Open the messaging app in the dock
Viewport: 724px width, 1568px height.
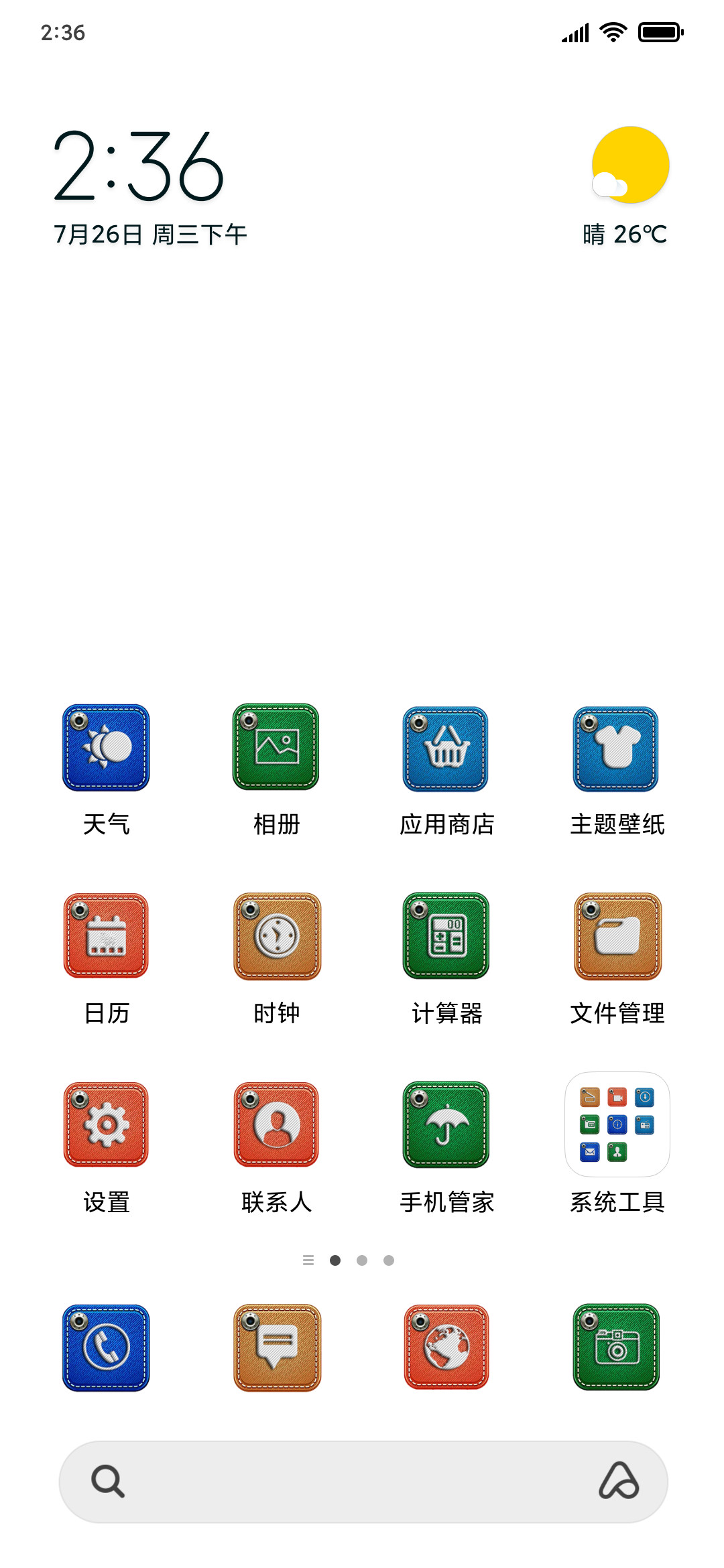pos(276,1348)
